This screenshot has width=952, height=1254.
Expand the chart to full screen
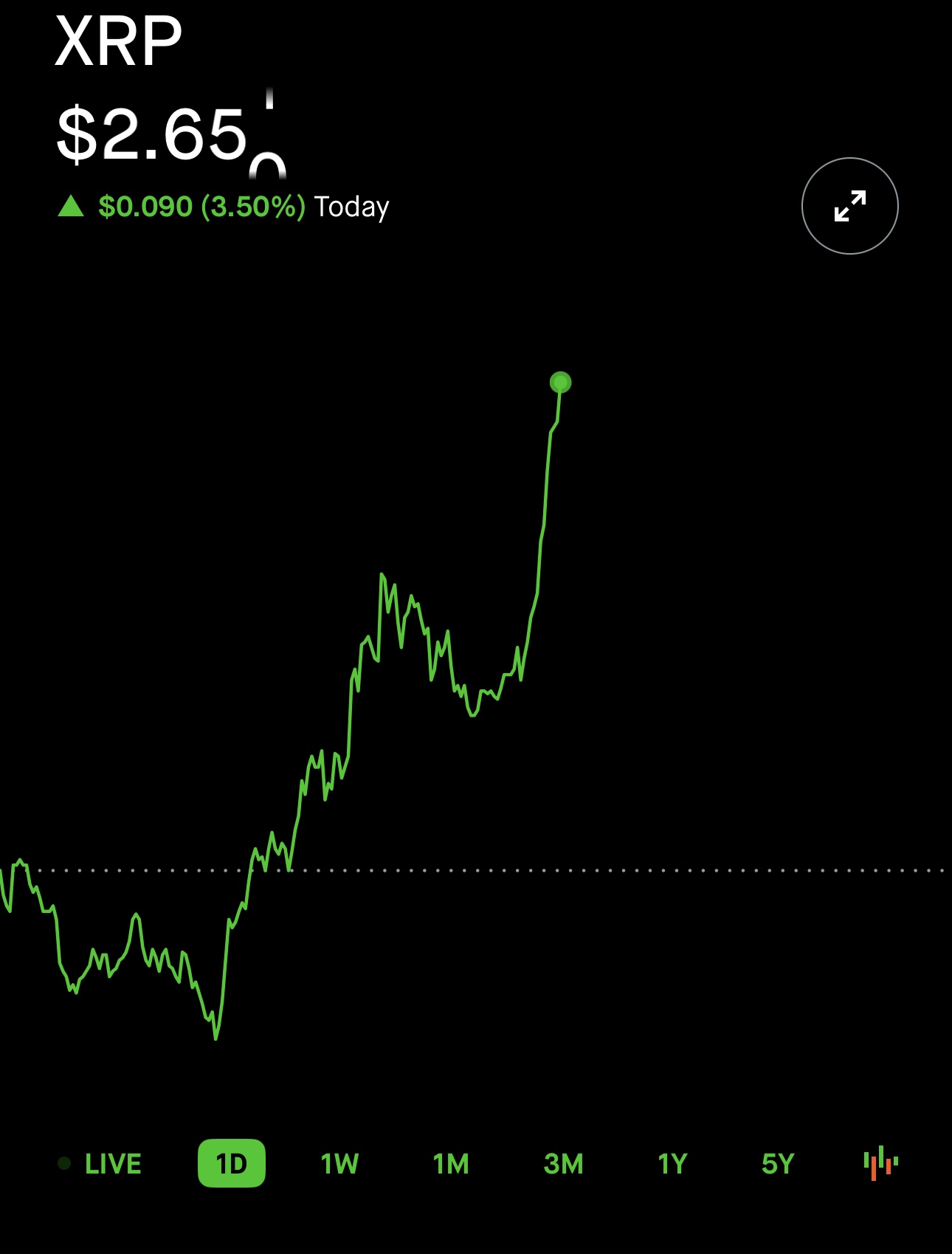[849, 206]
